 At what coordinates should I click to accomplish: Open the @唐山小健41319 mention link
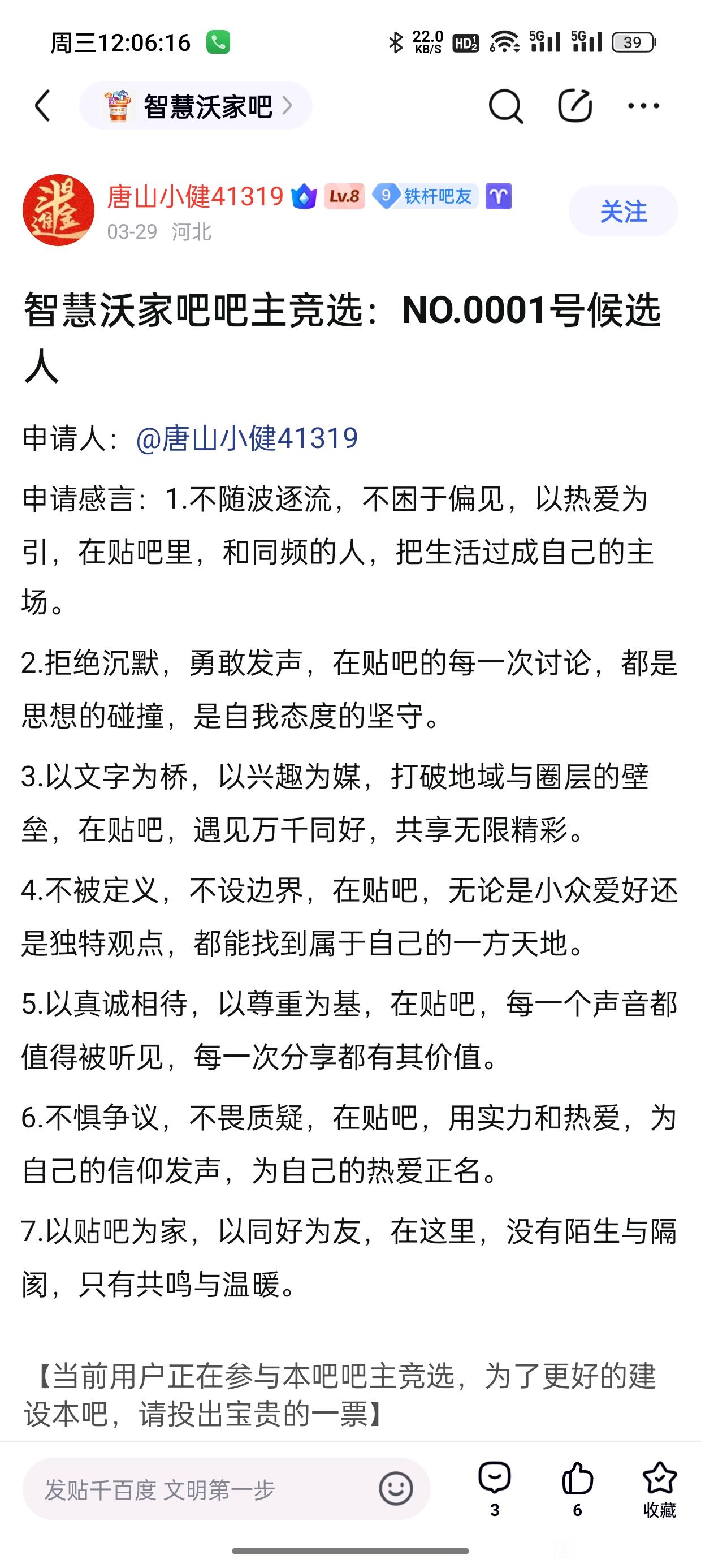[247, 438]
